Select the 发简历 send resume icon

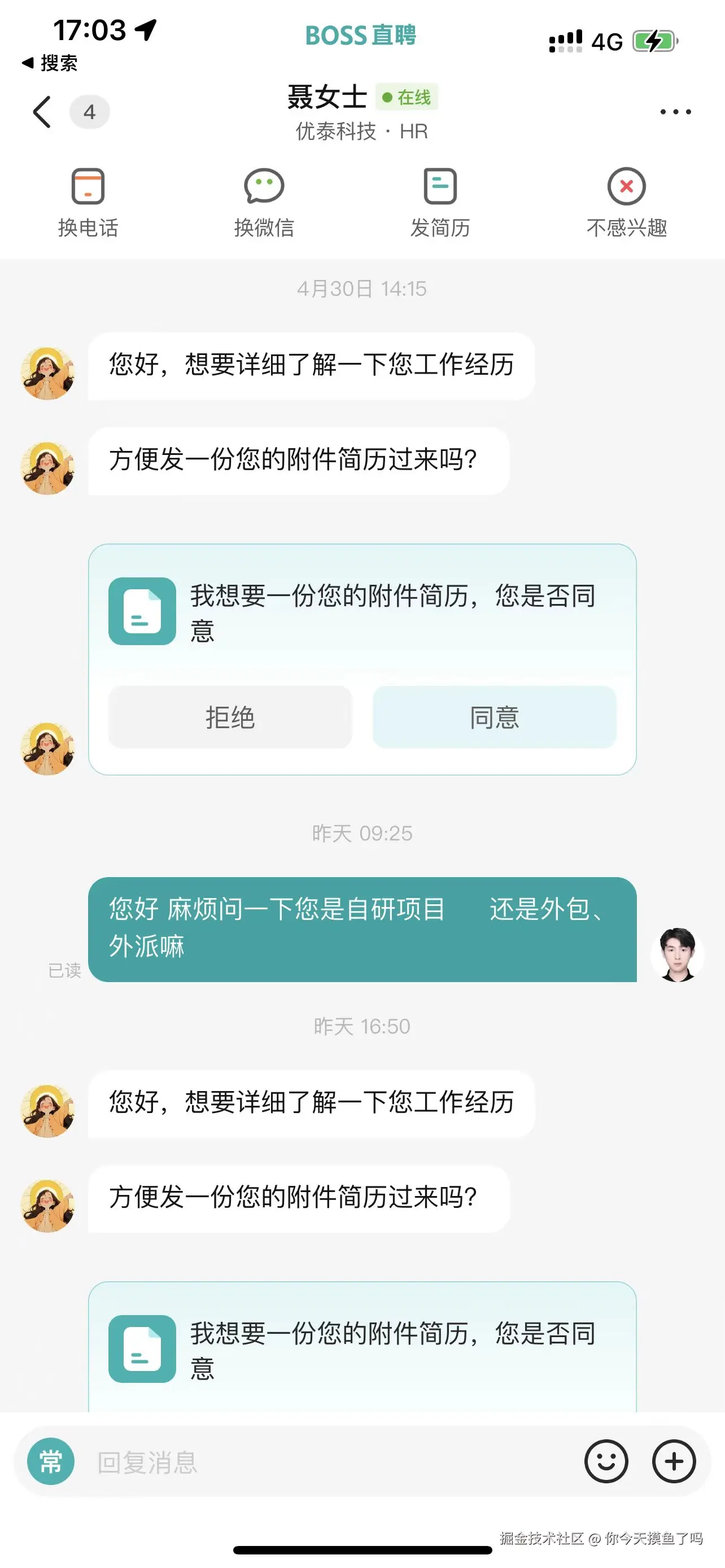coord(439,186)
